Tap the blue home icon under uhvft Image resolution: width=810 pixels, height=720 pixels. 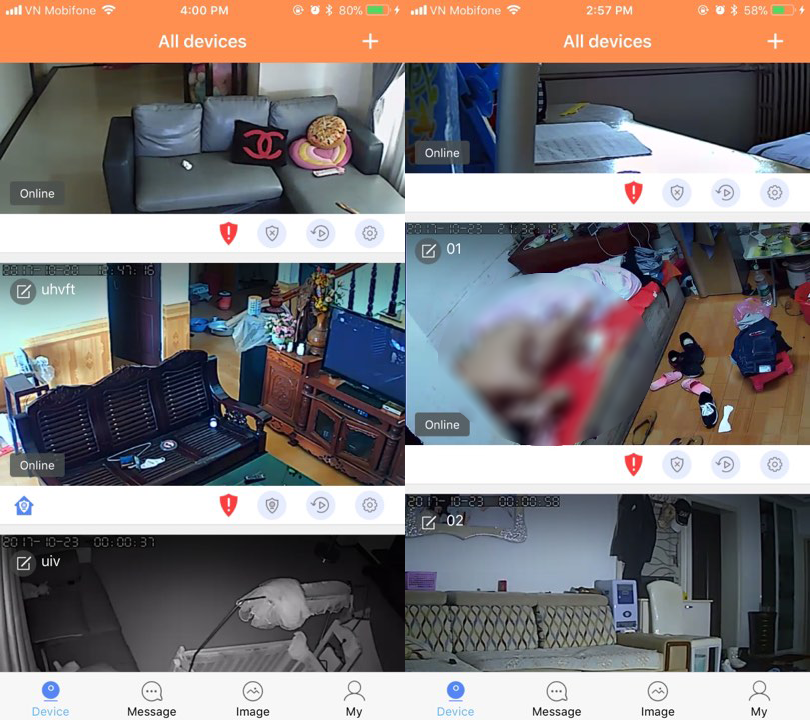click(24, 506)
